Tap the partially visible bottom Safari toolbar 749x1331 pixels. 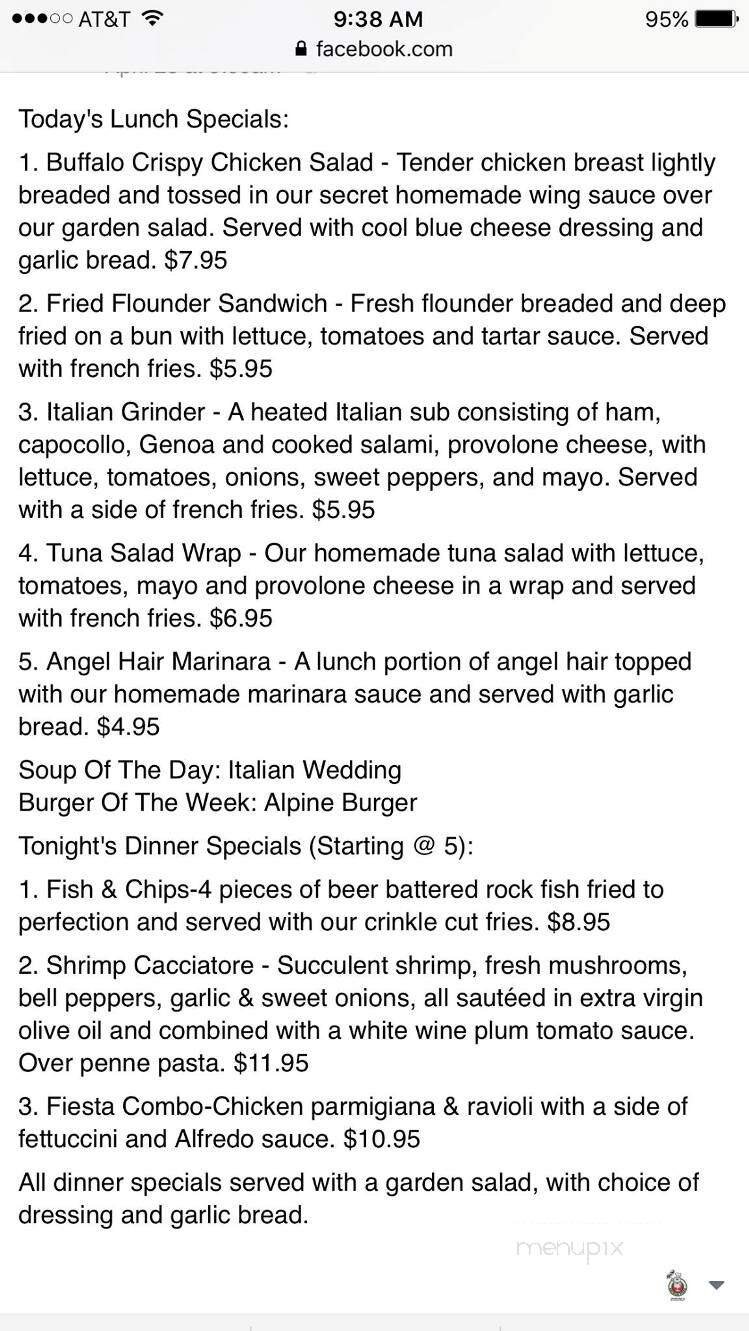click(x=374, y=1320)
